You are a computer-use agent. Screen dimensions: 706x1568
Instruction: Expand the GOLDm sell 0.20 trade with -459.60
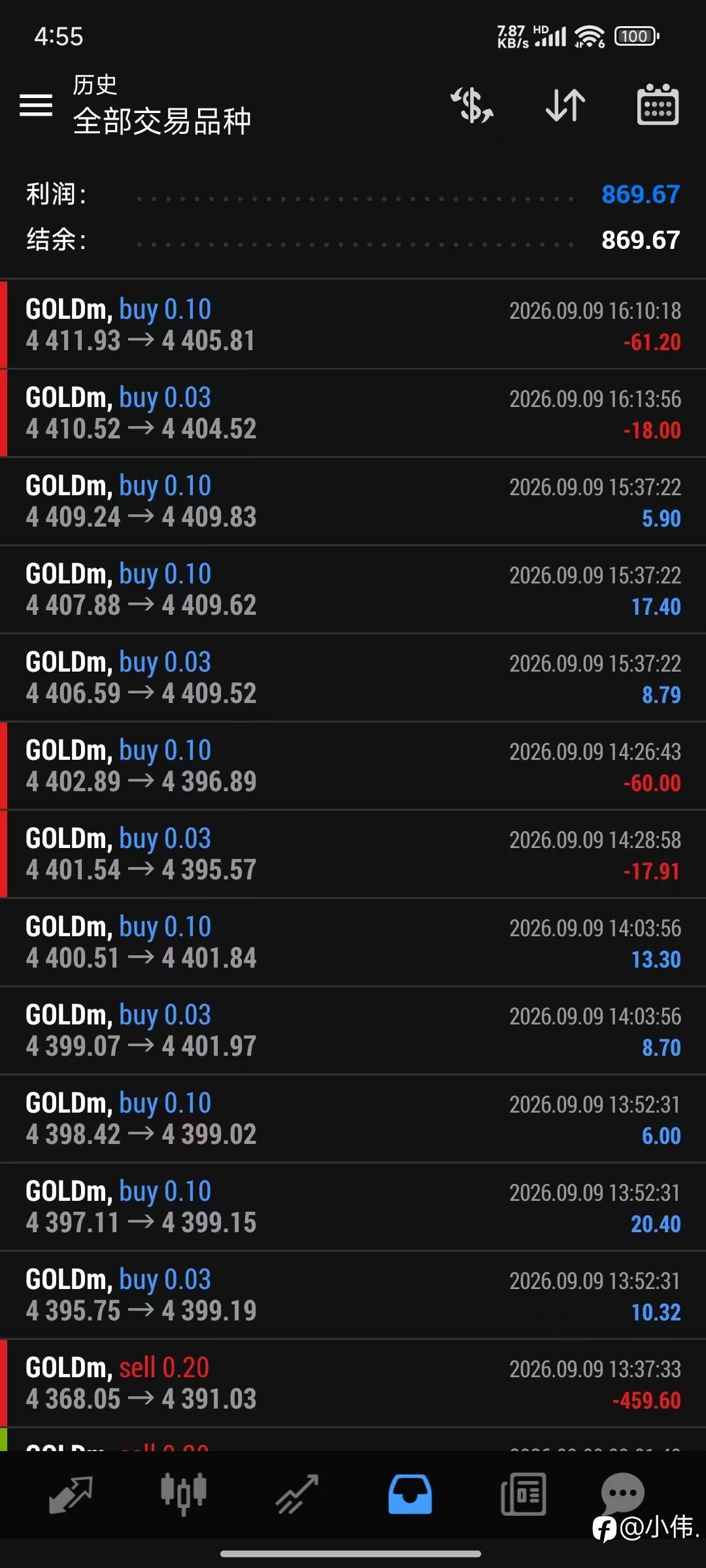coord(353,1383)
